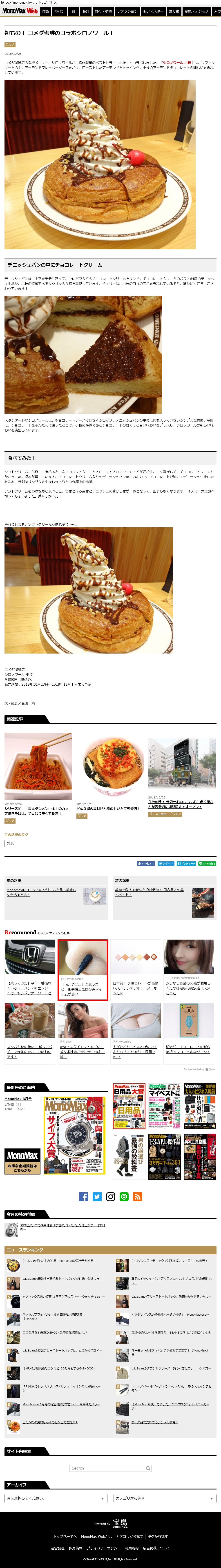Open the 外食 article tag
Viewport: 221px width, 1568px height.
click(10, 843)
